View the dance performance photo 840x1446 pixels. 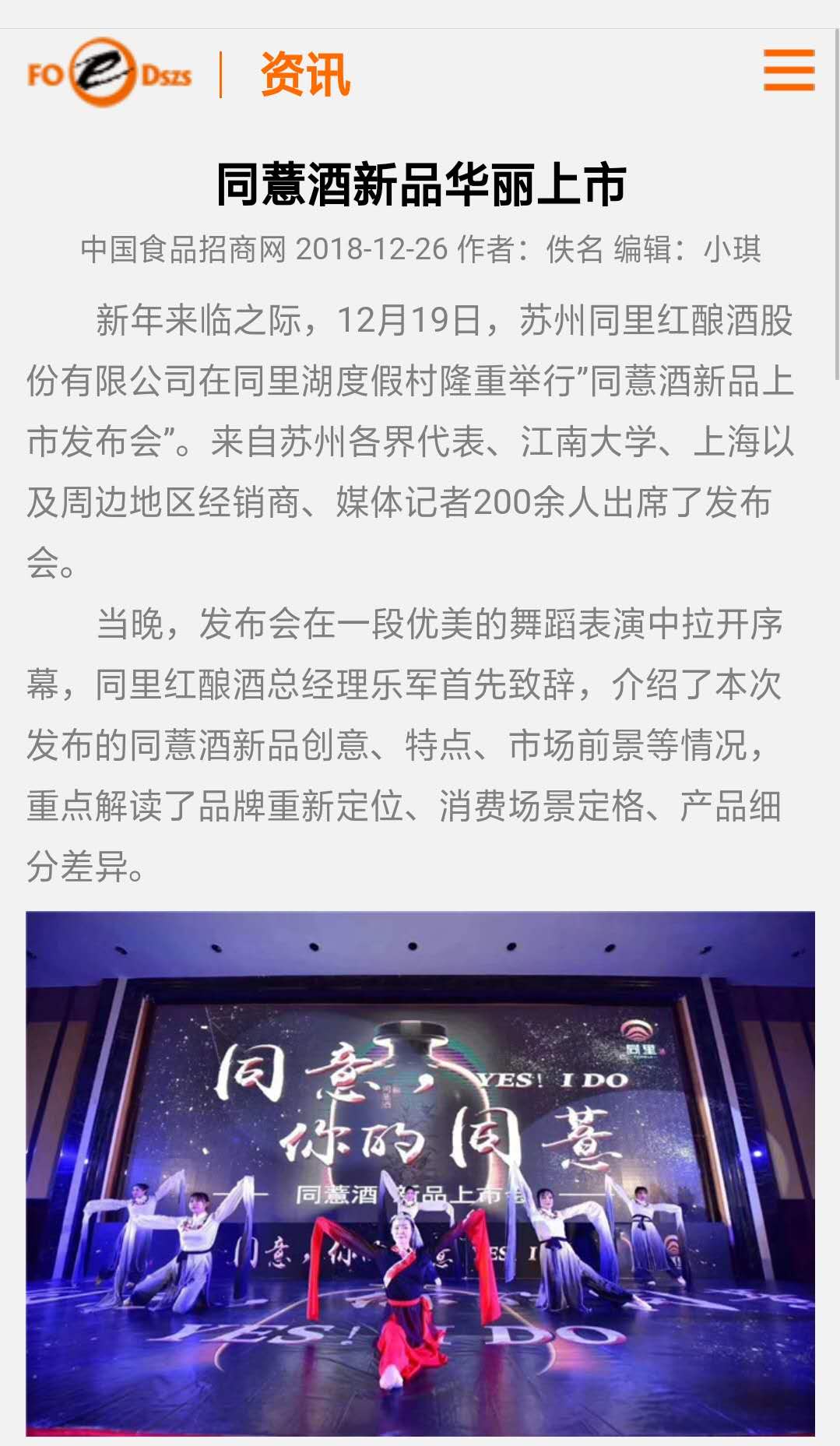420,1173
